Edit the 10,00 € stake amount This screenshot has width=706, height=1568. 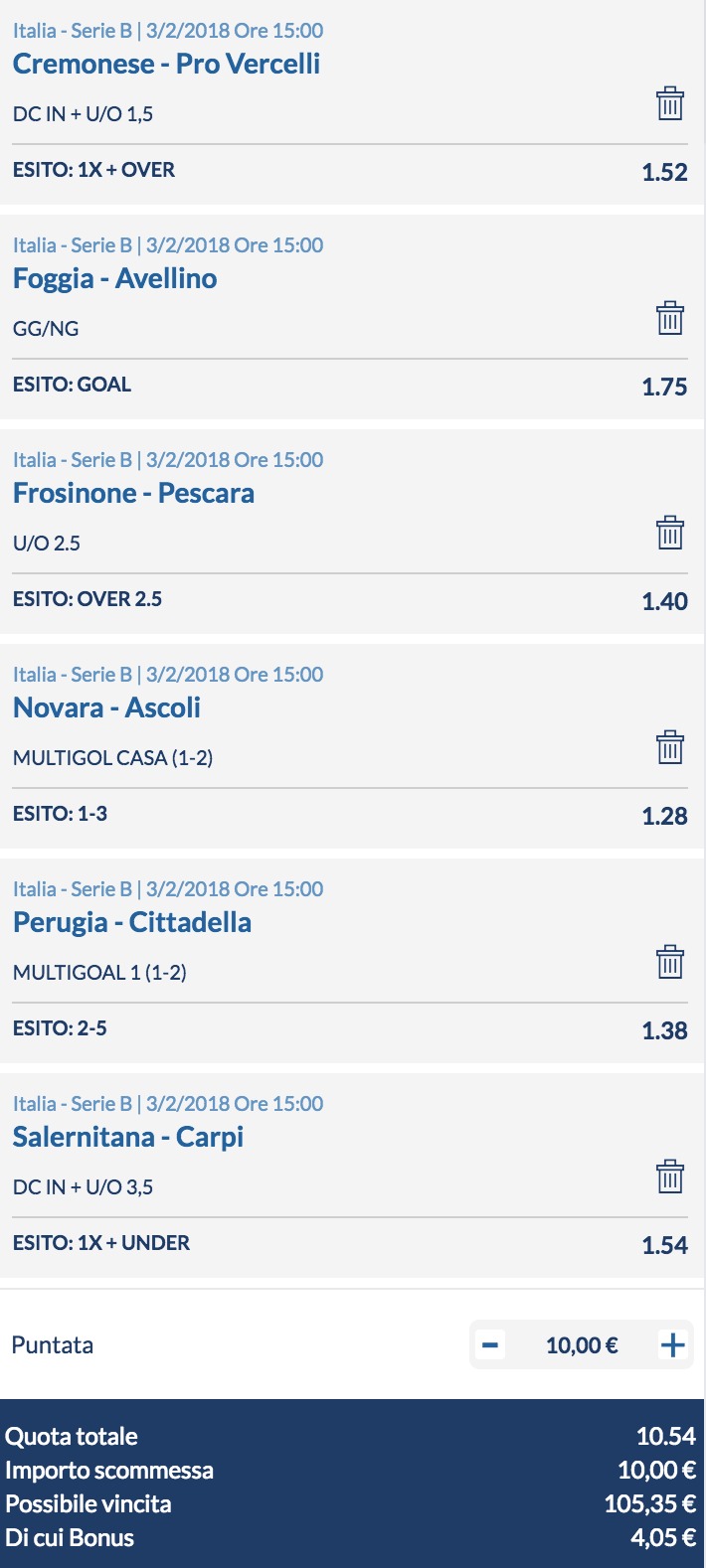click(582, 1345)
